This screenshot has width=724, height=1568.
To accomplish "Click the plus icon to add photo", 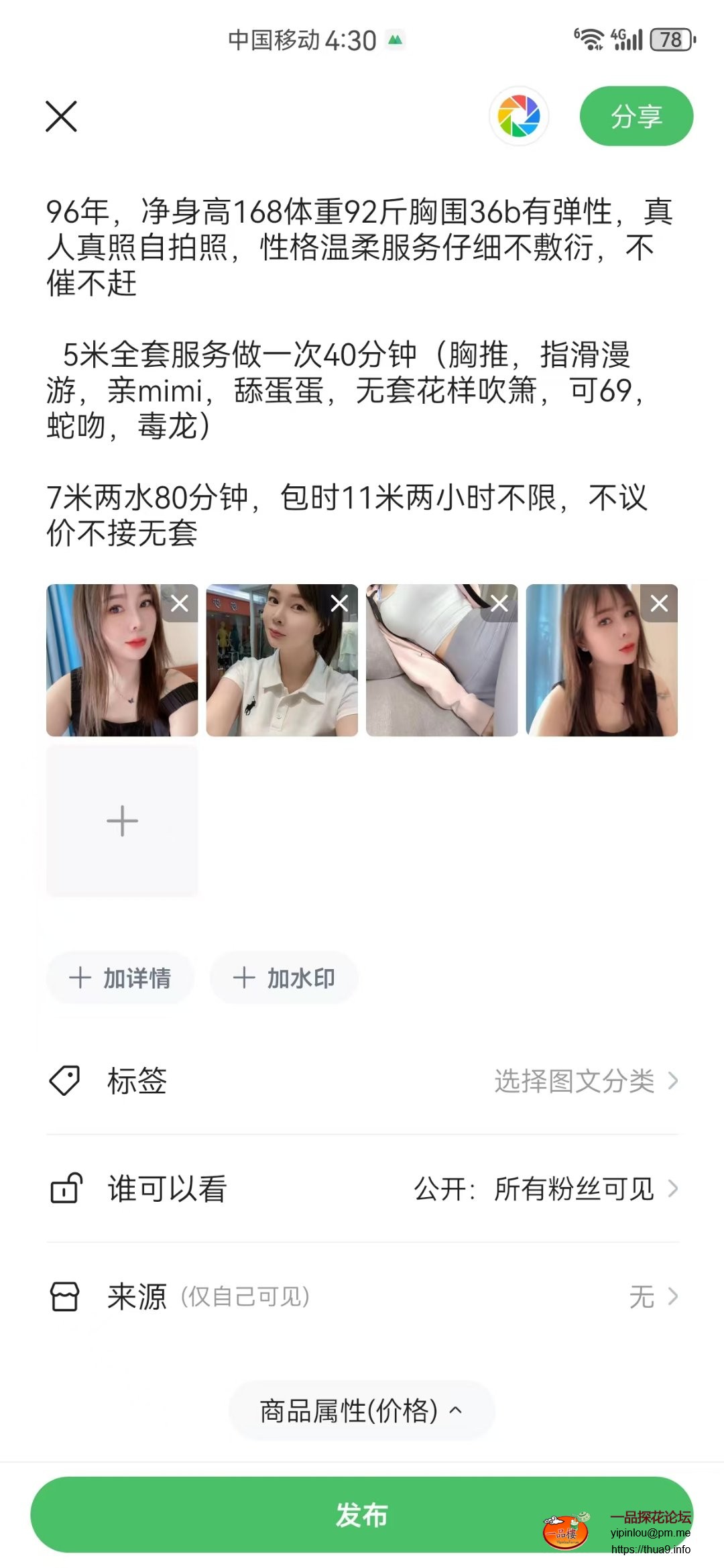I will coord(121,820).
